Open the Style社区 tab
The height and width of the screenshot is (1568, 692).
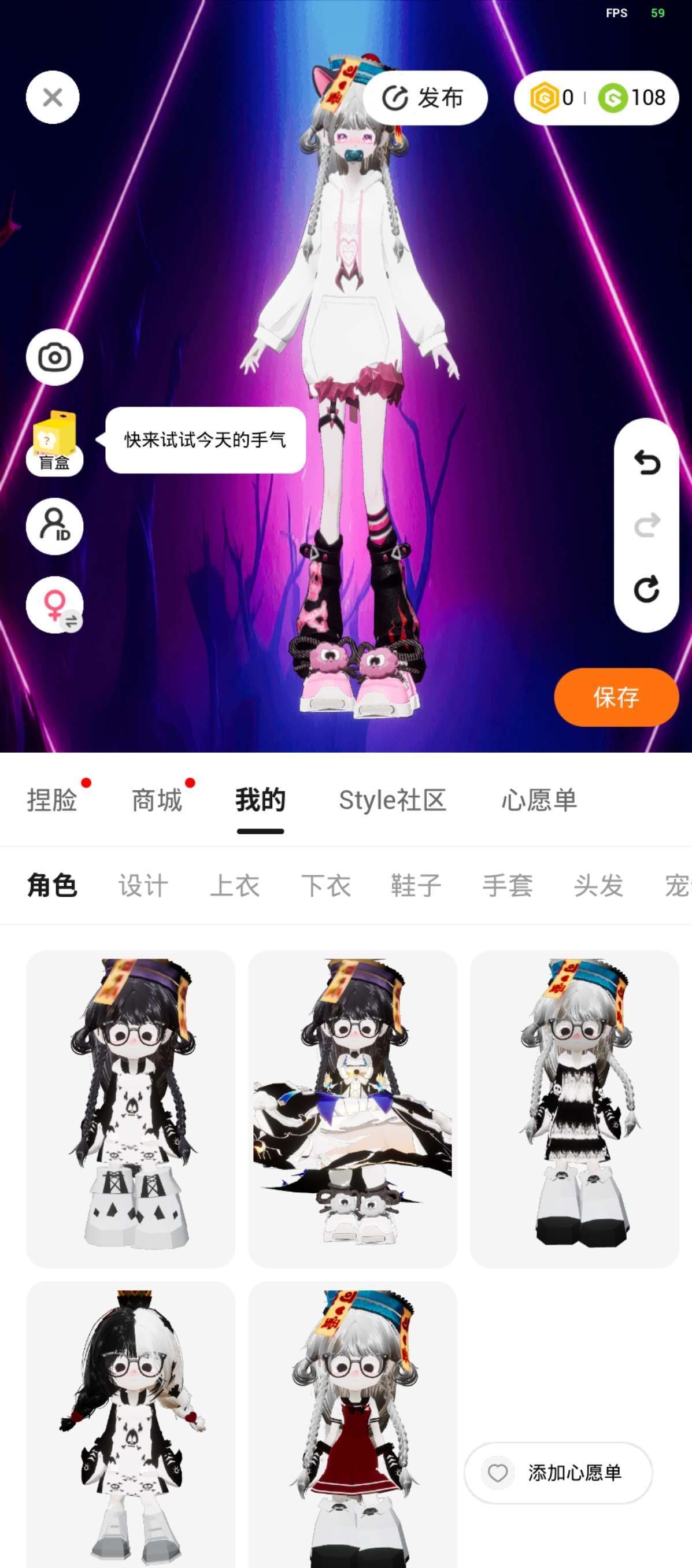pos(393,800)
